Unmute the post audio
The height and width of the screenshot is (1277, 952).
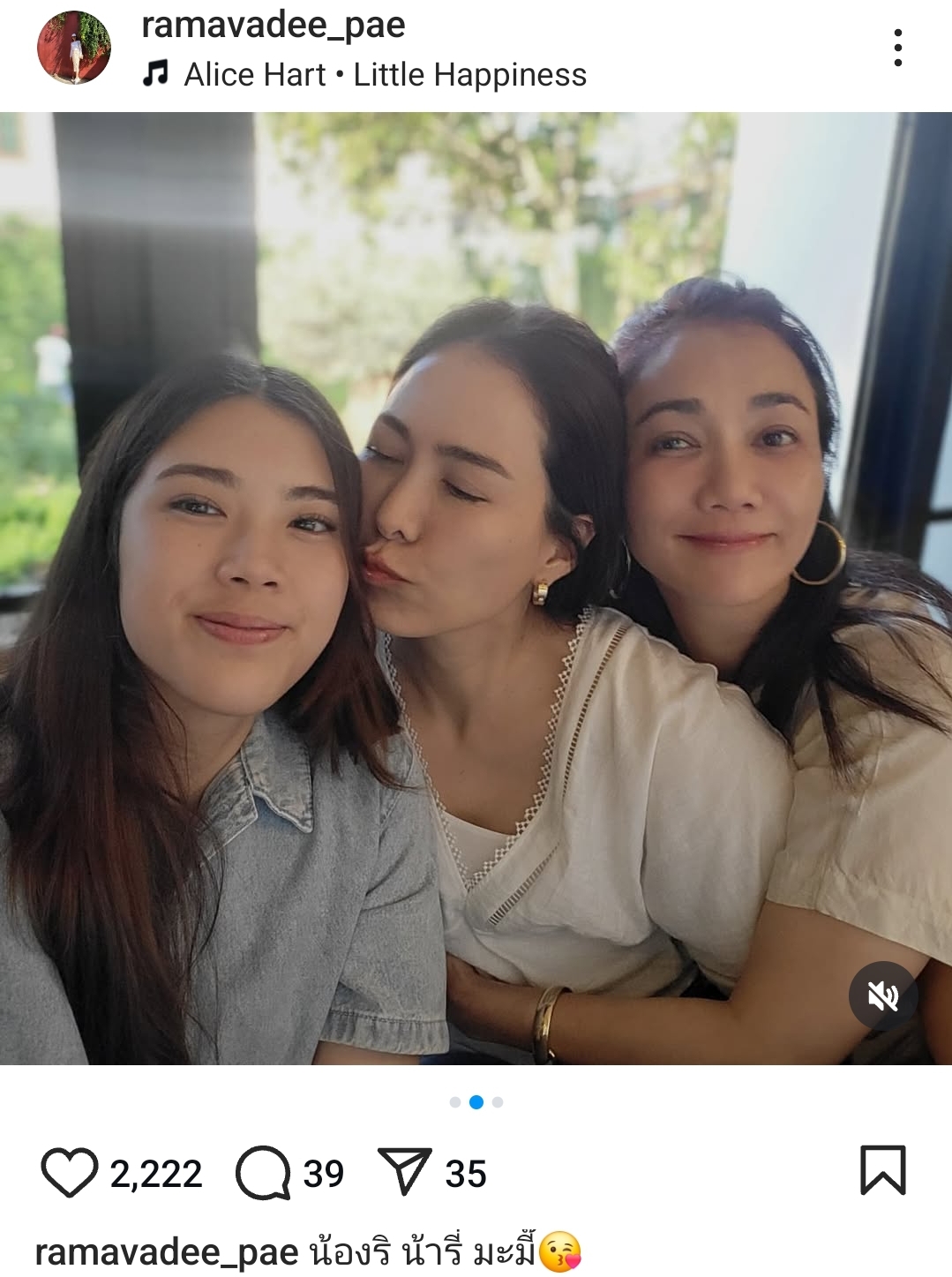882,996
